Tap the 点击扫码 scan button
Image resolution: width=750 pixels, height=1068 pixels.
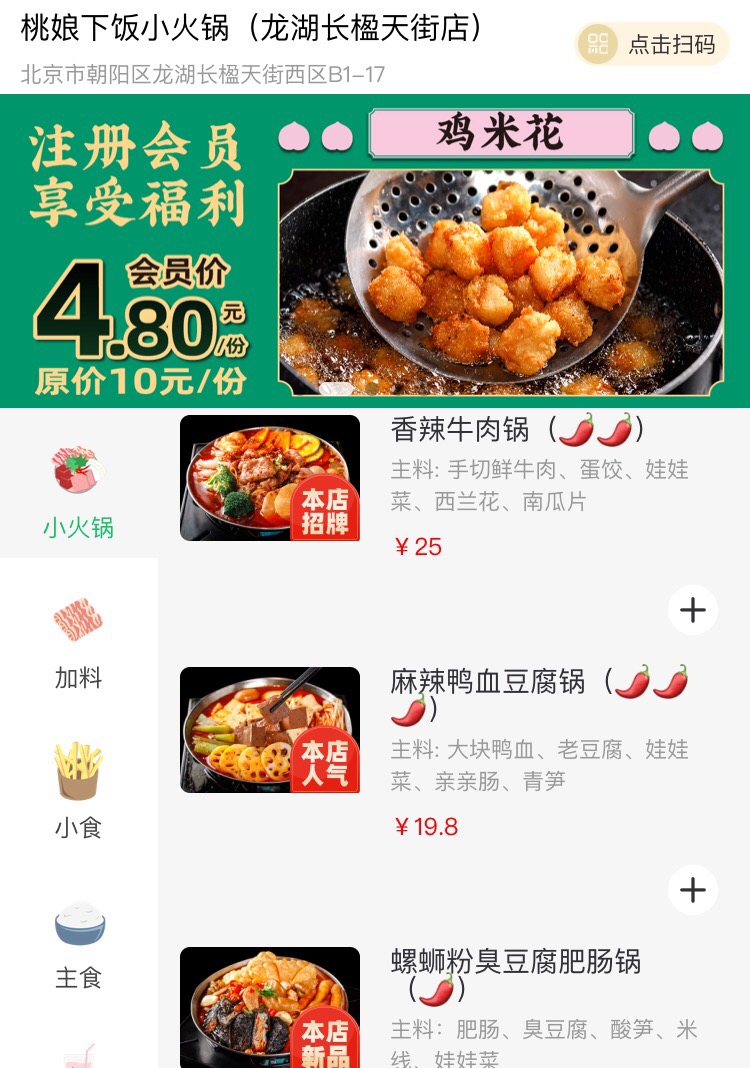tap(655, 45)
